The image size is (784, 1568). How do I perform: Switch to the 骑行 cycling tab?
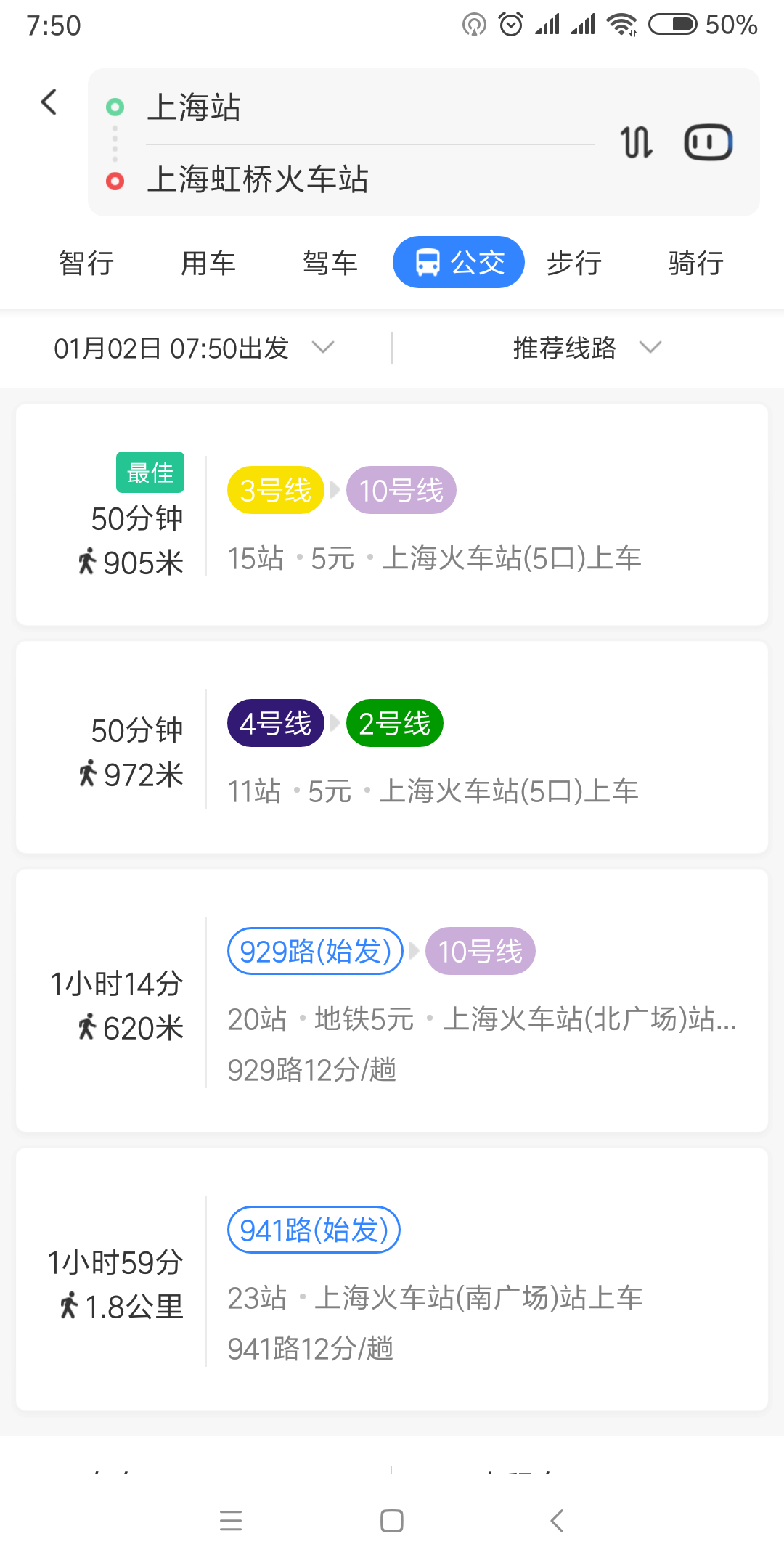696,263
